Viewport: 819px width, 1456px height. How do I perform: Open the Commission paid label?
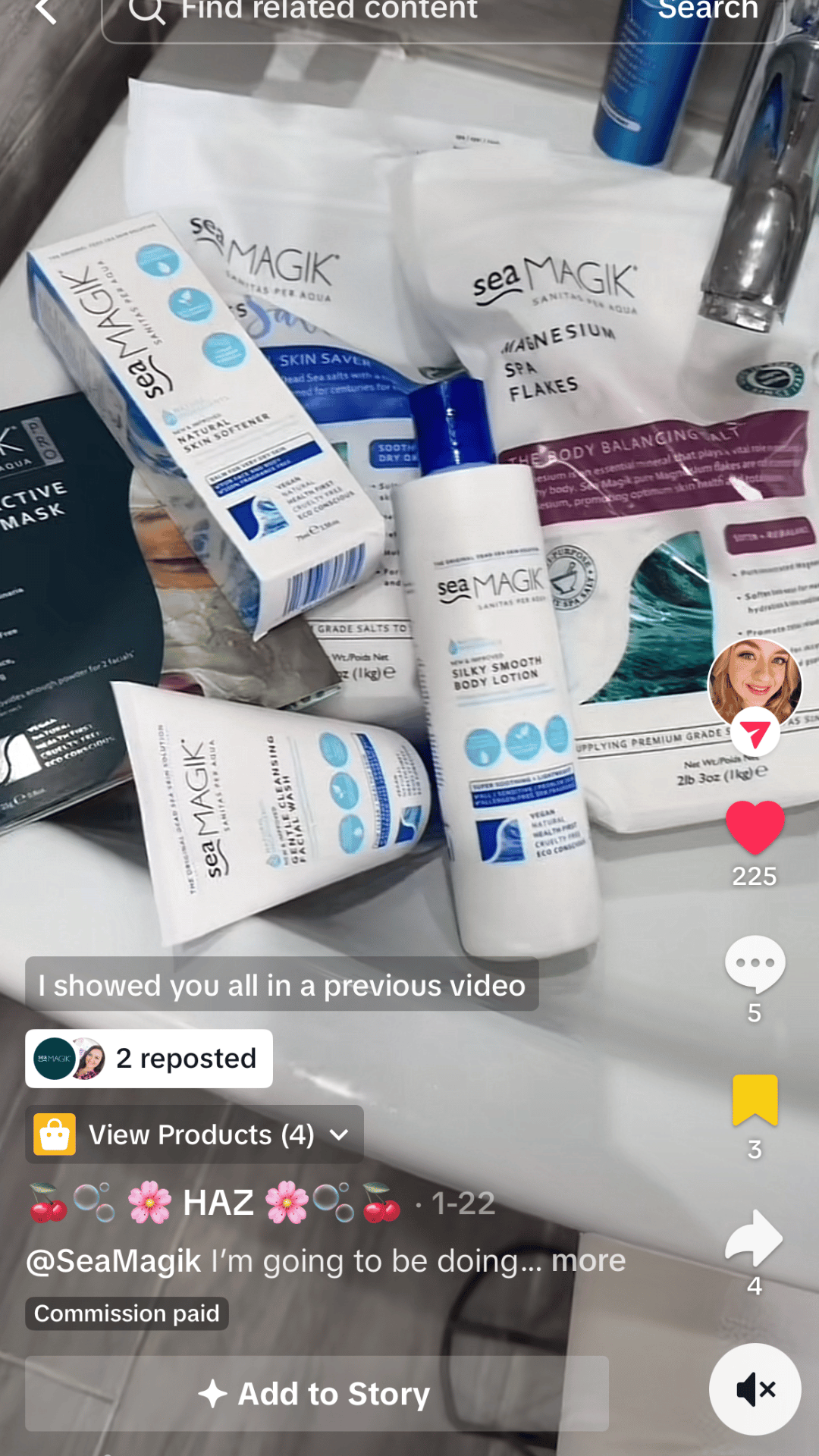pos(127,1313)
